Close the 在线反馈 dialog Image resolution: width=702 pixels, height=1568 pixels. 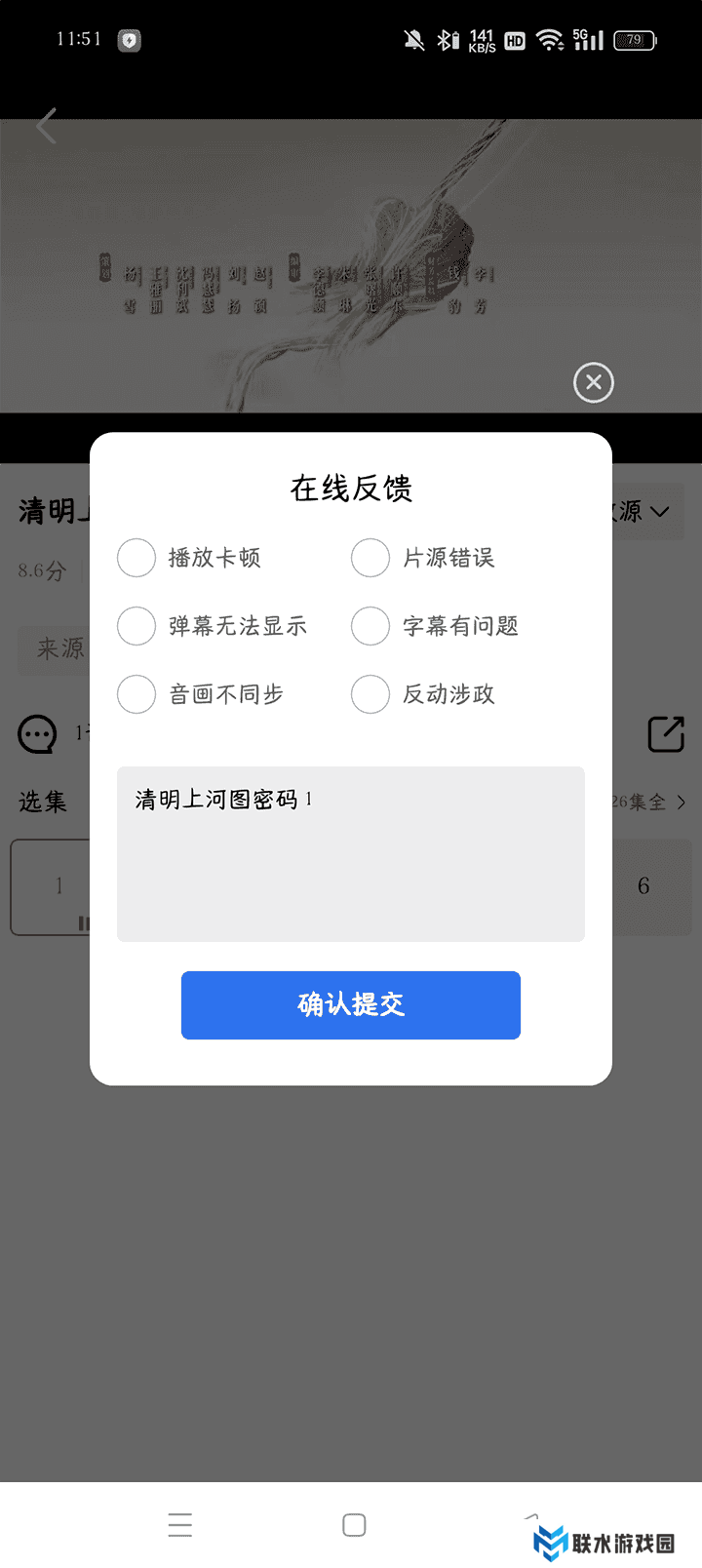pos(594,382)
